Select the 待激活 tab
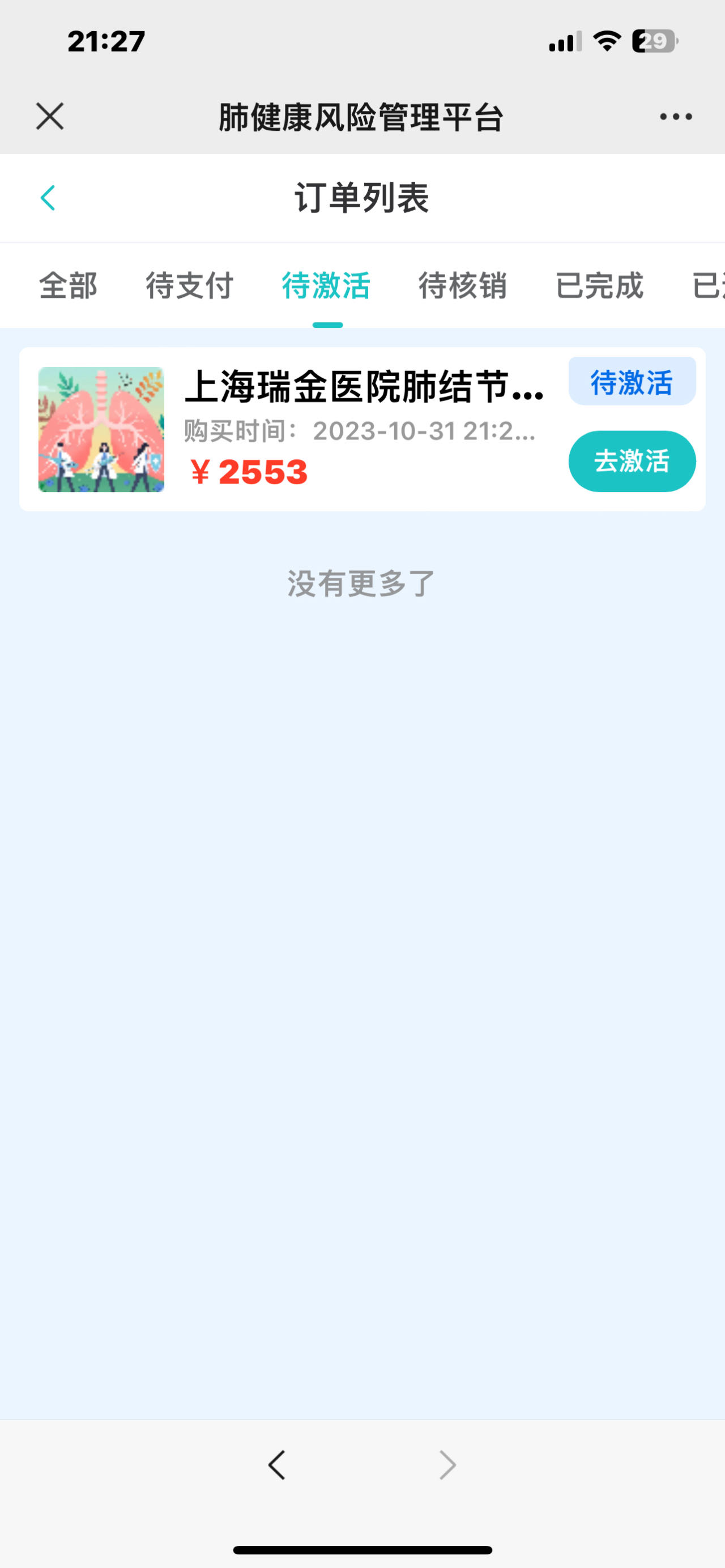The height and width of the screenshot is (1568, 725). 326,285
